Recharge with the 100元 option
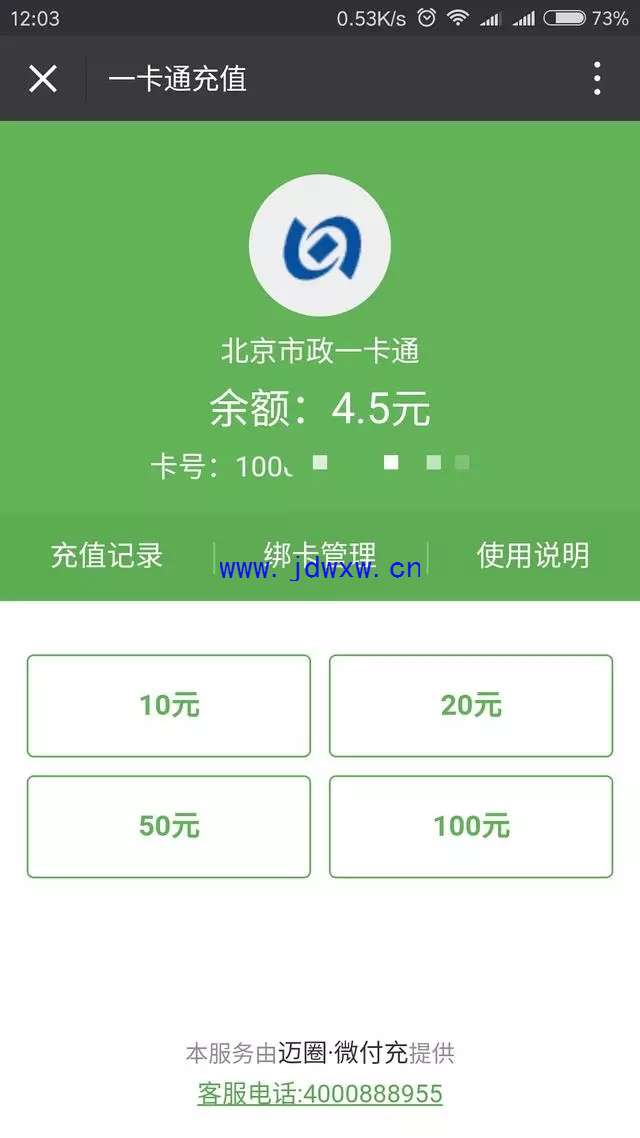This screenshot has width=640, height=1138. pyautogui.click(x=471, y=827)
